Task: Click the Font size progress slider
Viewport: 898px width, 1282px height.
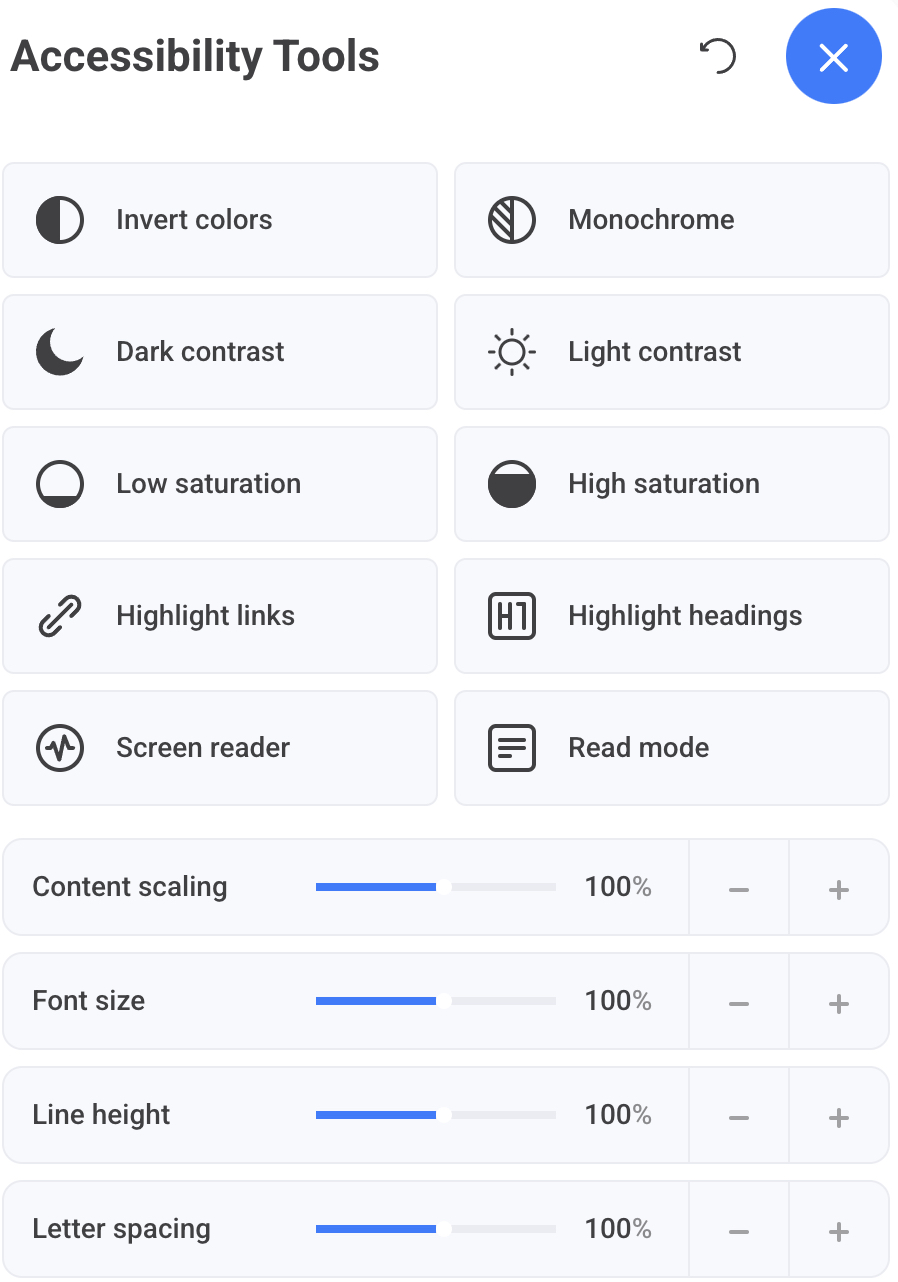Action: (x=435, y=1001)
